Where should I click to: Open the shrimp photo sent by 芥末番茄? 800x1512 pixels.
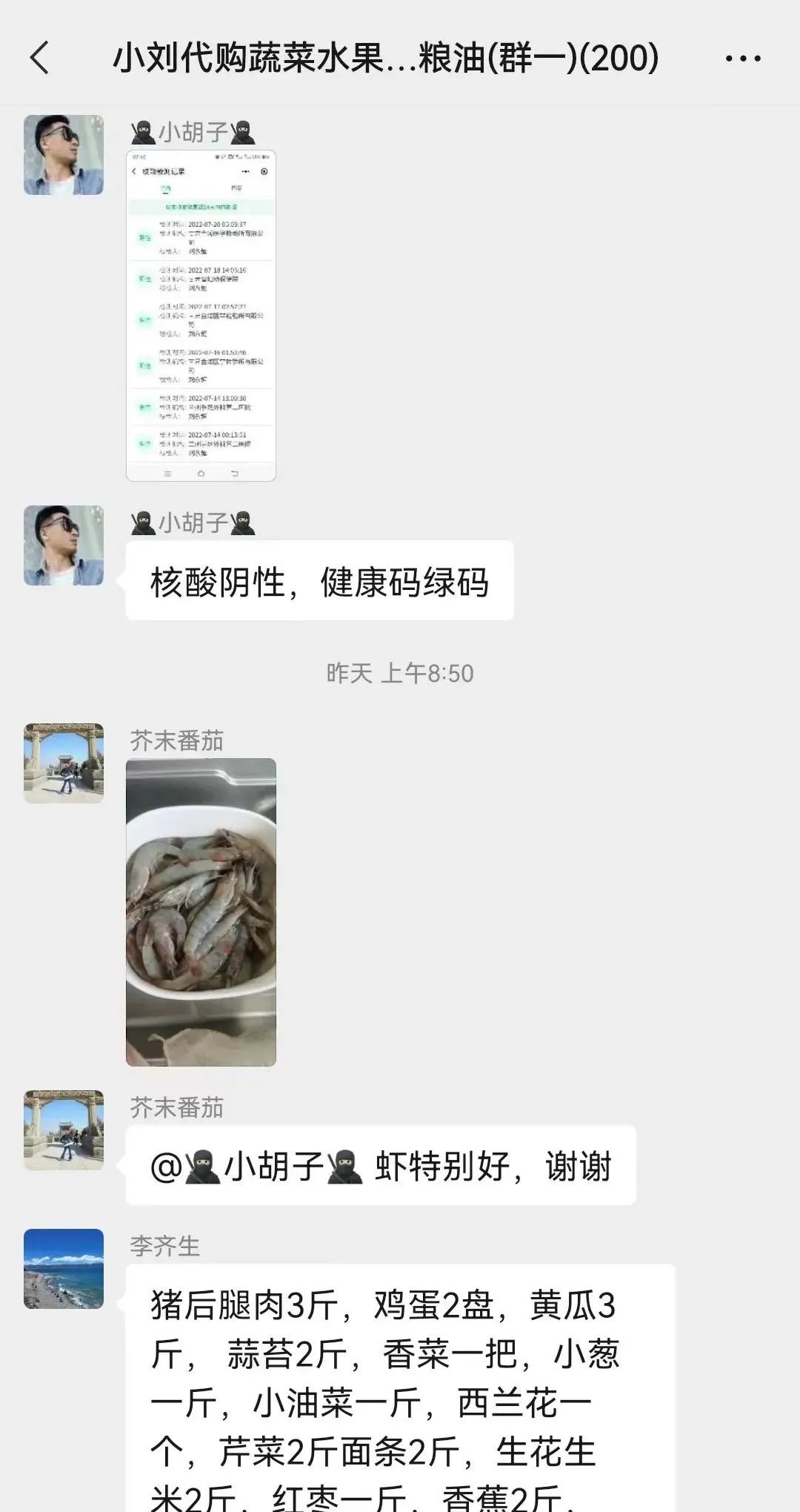pyautogui.click(x=201, y=912)
